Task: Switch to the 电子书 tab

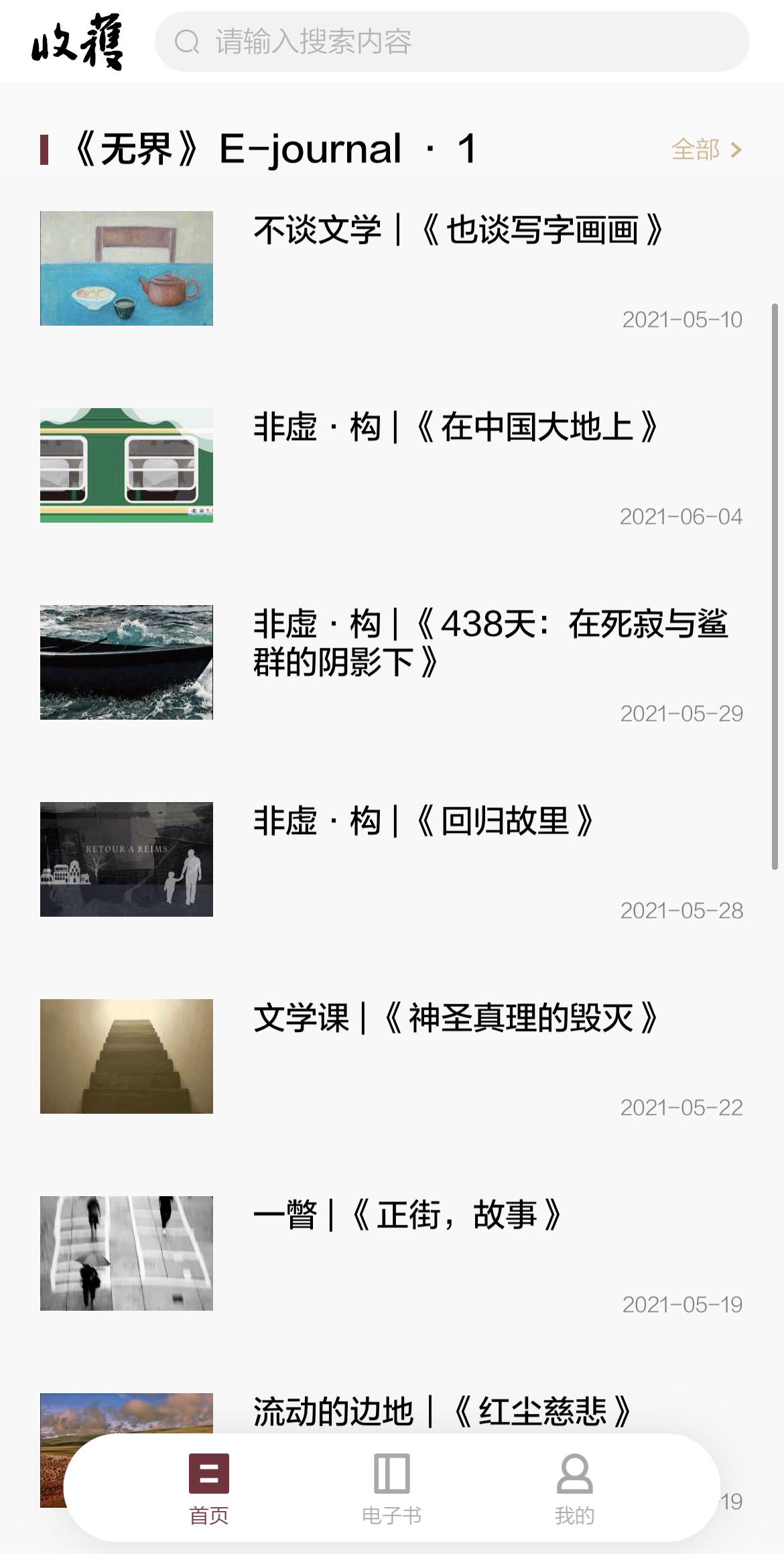Action: [391, 1488]
